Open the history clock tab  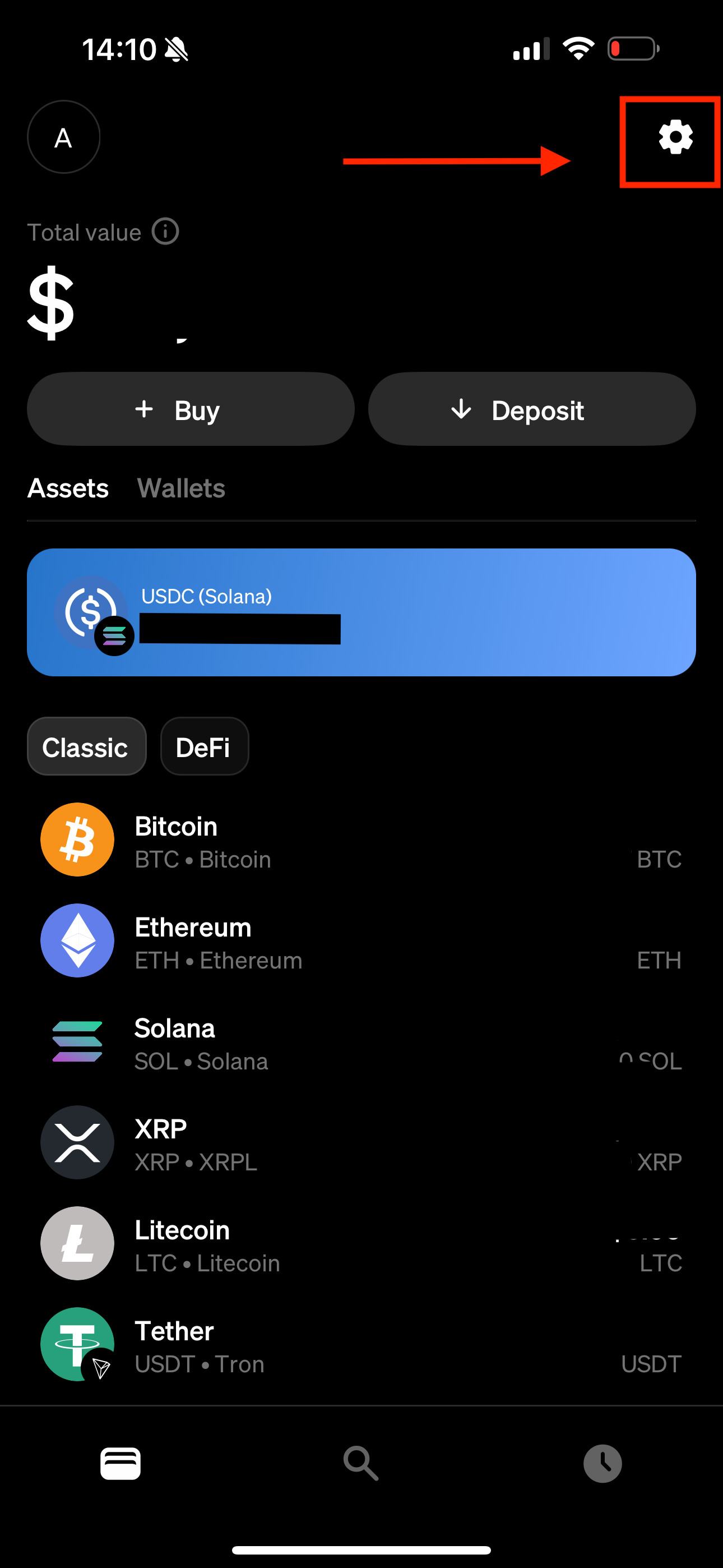tap(602, 1463)
